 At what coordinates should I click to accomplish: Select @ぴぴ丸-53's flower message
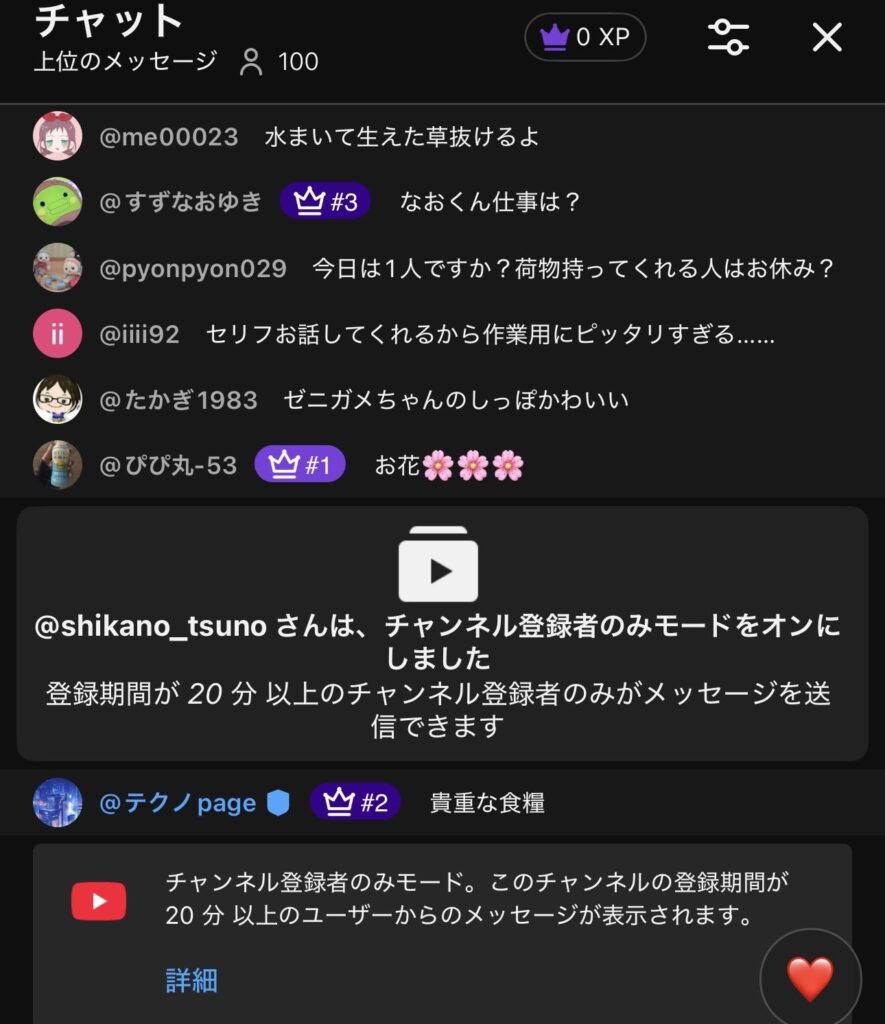(x=448, y=465)
